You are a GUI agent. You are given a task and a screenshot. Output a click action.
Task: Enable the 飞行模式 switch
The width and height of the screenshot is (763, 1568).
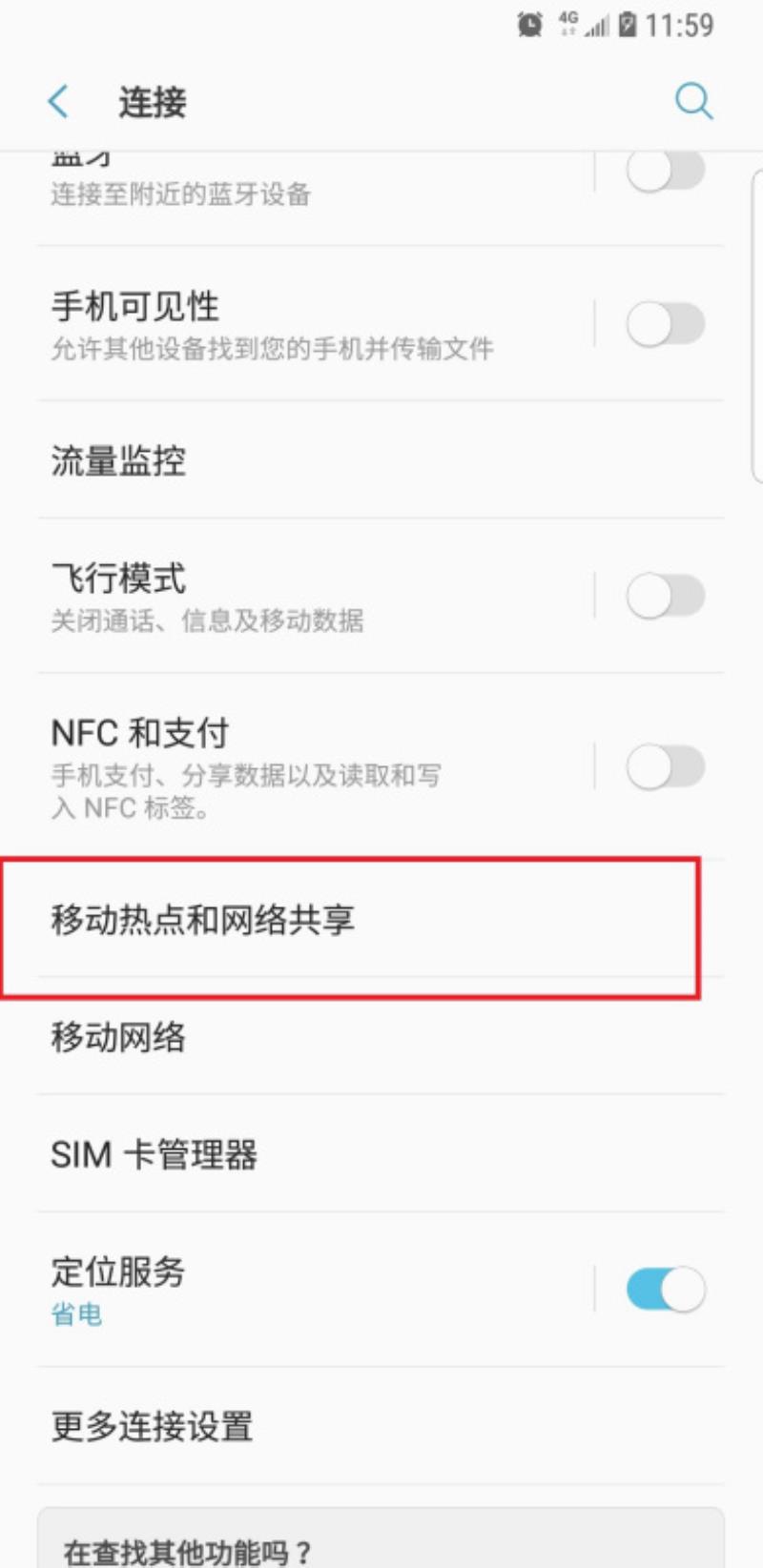(x=666, y=597)
